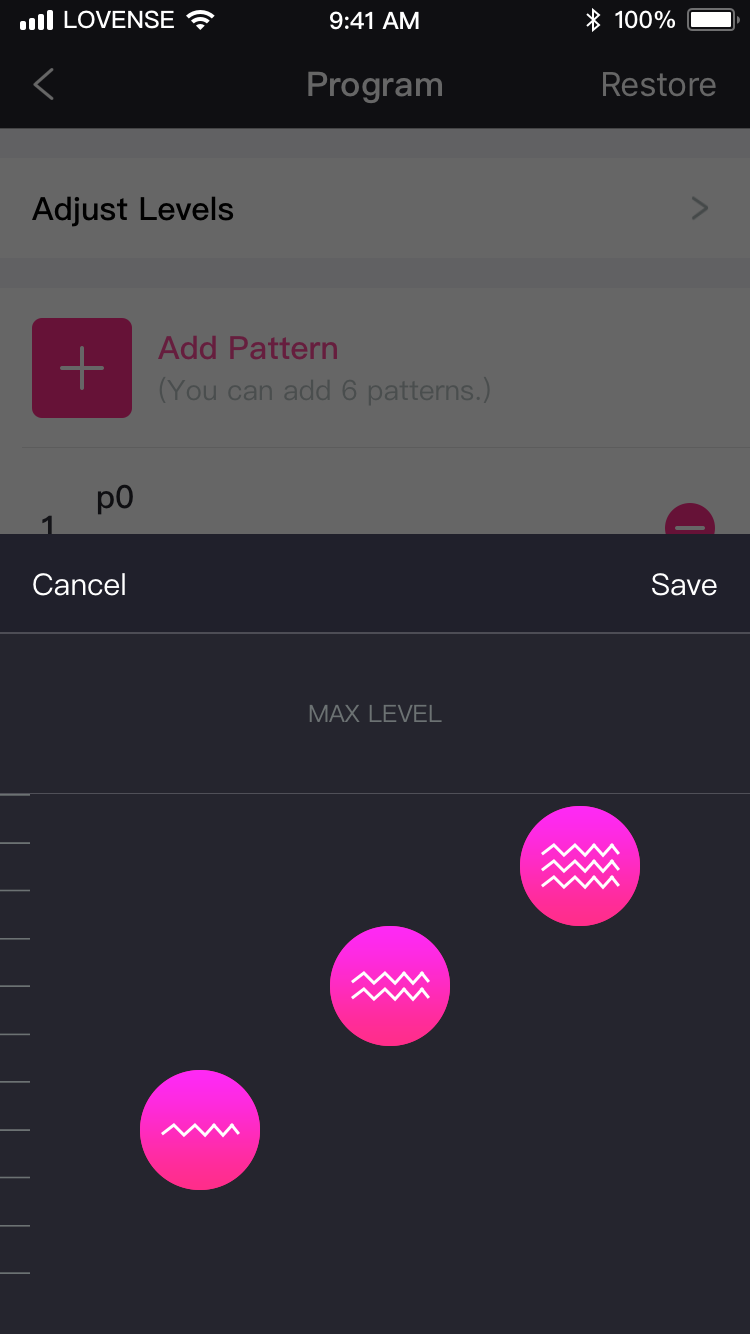Select the medium level double-wave knob

pos(390,986)
